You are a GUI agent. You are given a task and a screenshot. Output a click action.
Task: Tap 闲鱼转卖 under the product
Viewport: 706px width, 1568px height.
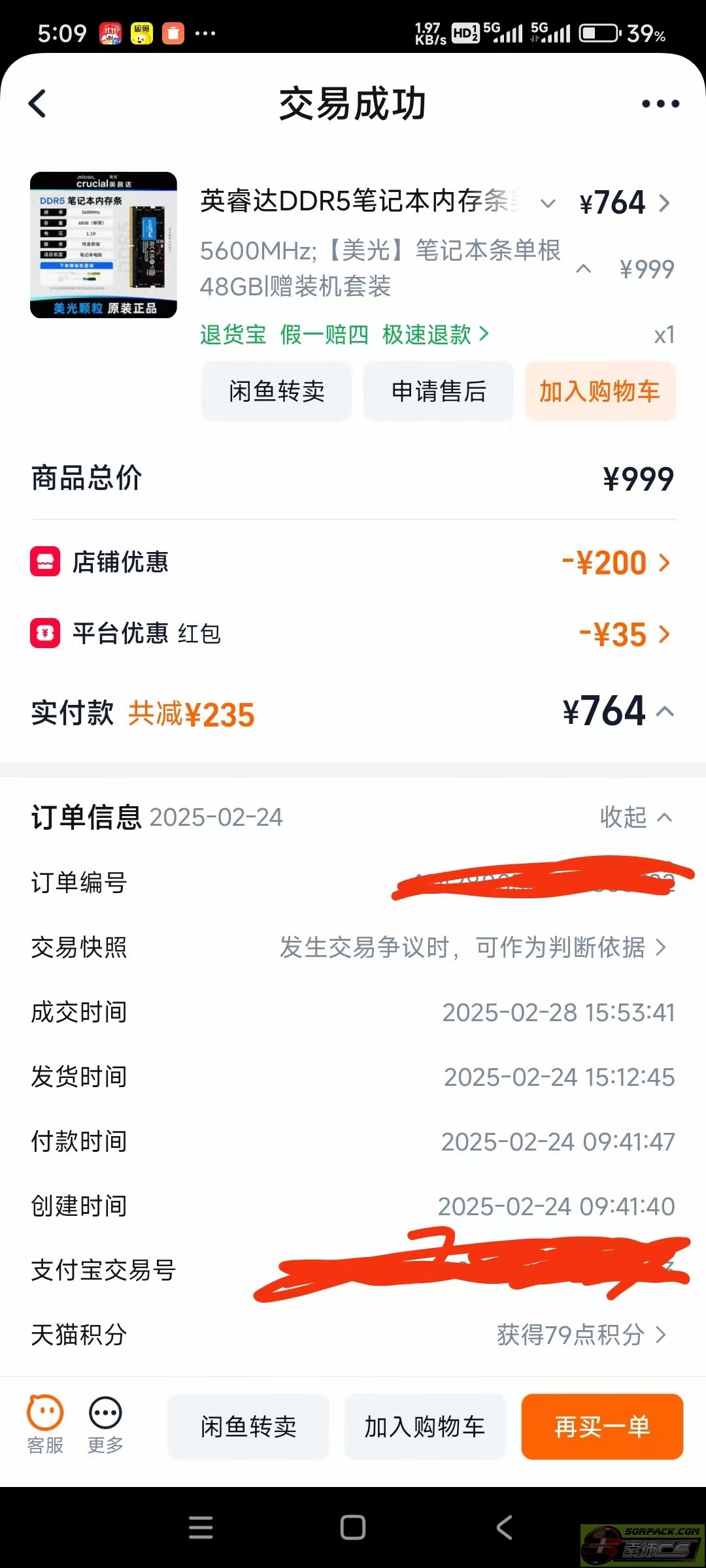[277, 391]
